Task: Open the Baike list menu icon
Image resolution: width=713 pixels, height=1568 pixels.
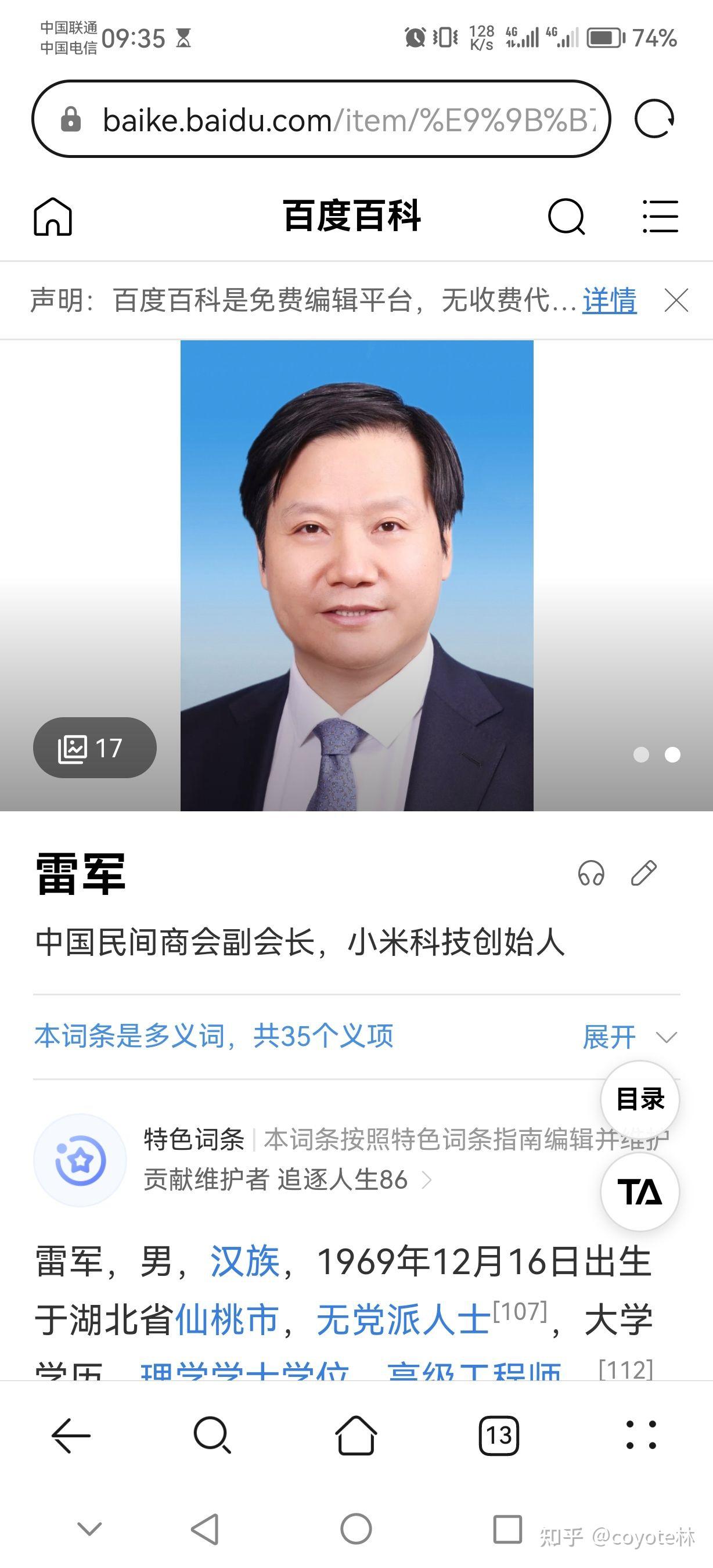Action: [660, 216]
